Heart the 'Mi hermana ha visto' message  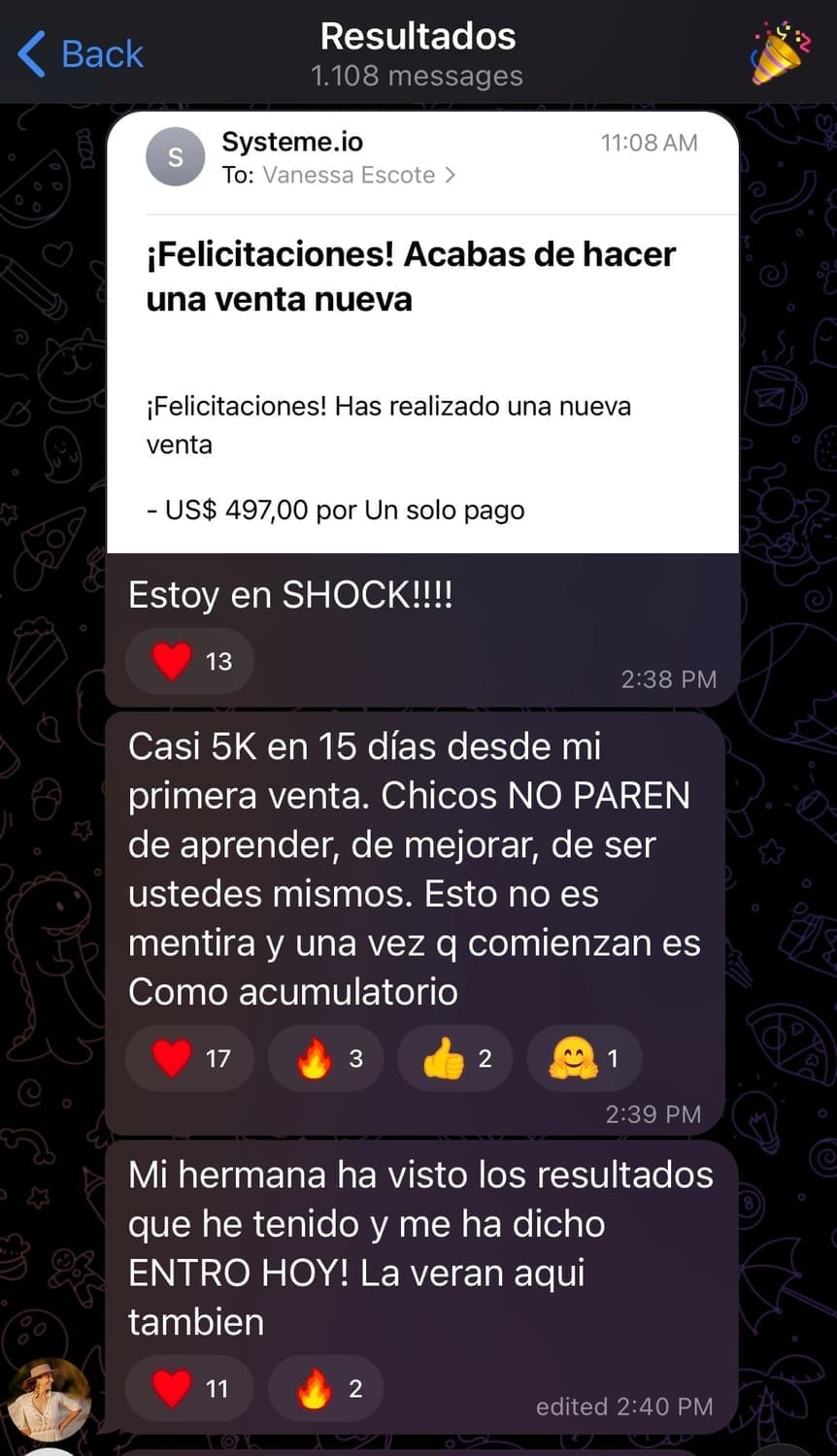pyautogui.click(x=190, y=1389)
